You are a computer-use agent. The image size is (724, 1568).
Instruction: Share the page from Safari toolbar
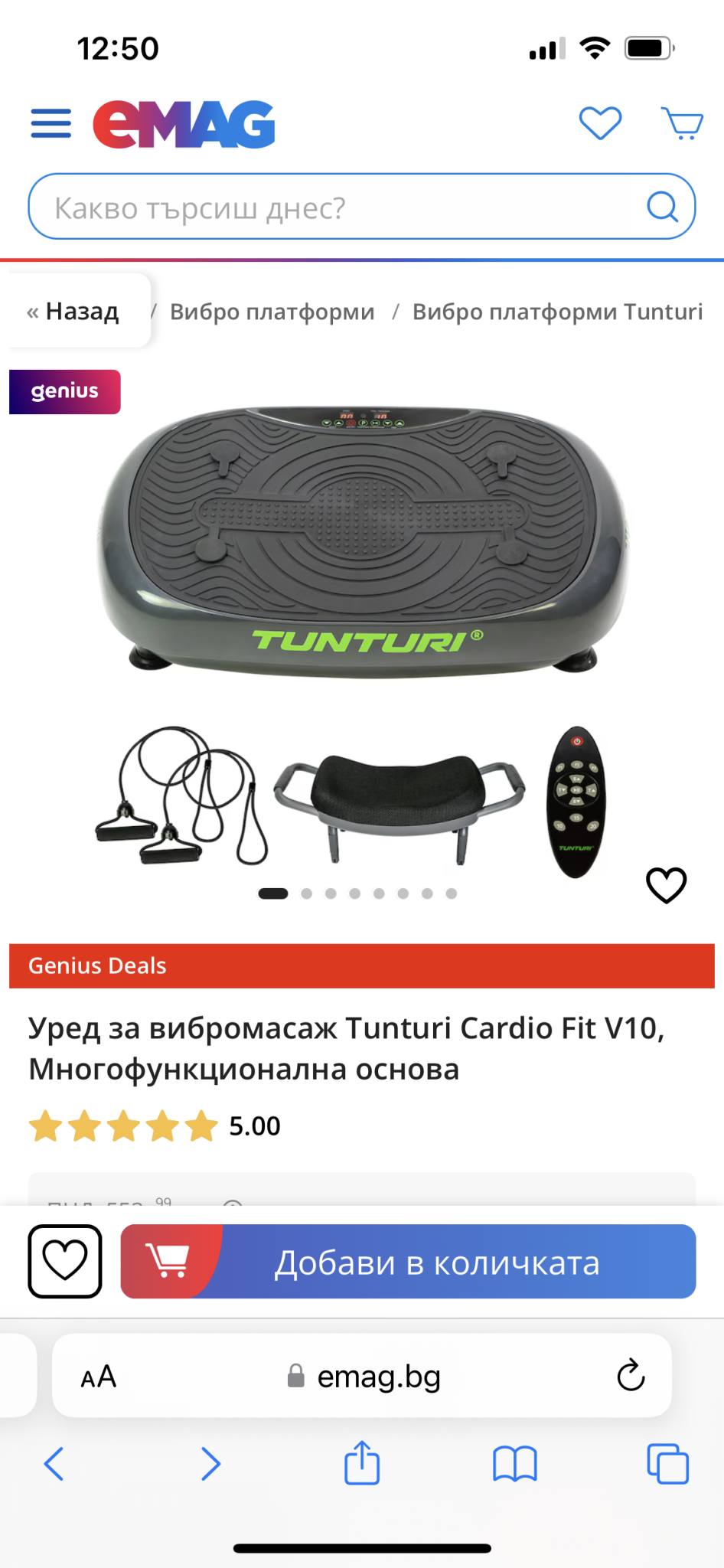[362, 1463]
